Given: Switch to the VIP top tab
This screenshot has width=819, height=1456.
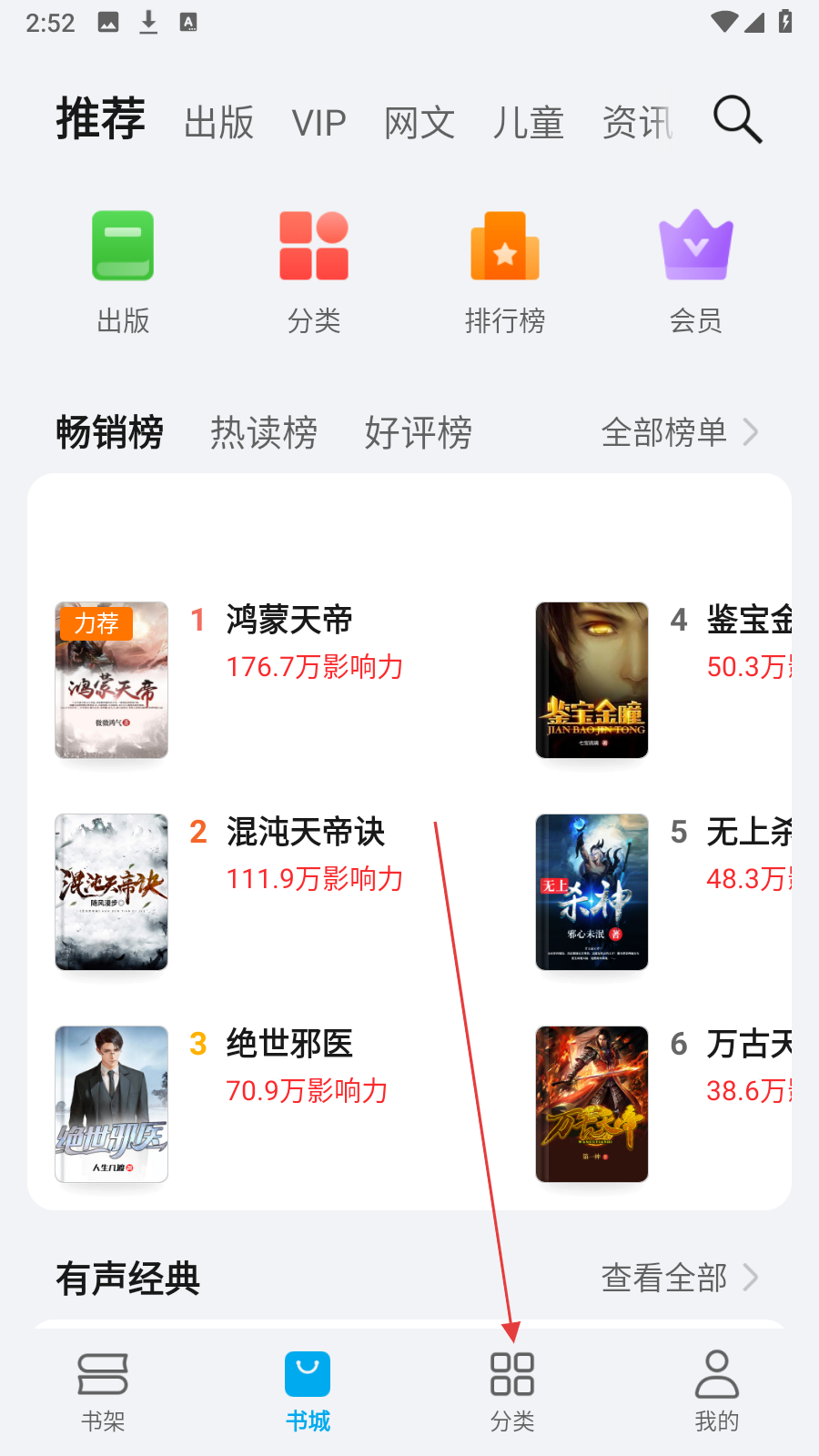Looking at the screenshot, I should click(318, 123).
